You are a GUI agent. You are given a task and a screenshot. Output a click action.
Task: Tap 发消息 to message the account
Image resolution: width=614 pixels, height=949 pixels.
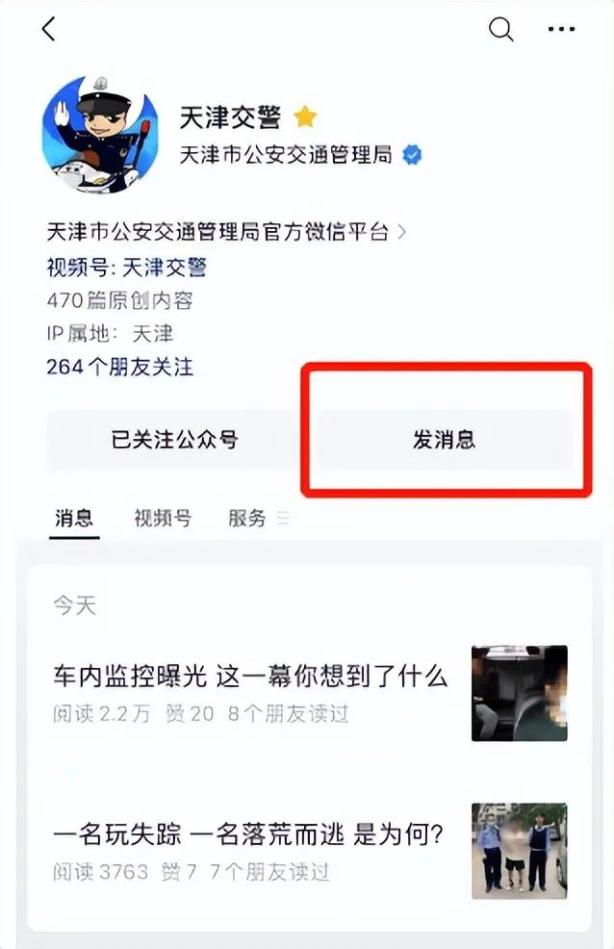(x=444, y=439)
